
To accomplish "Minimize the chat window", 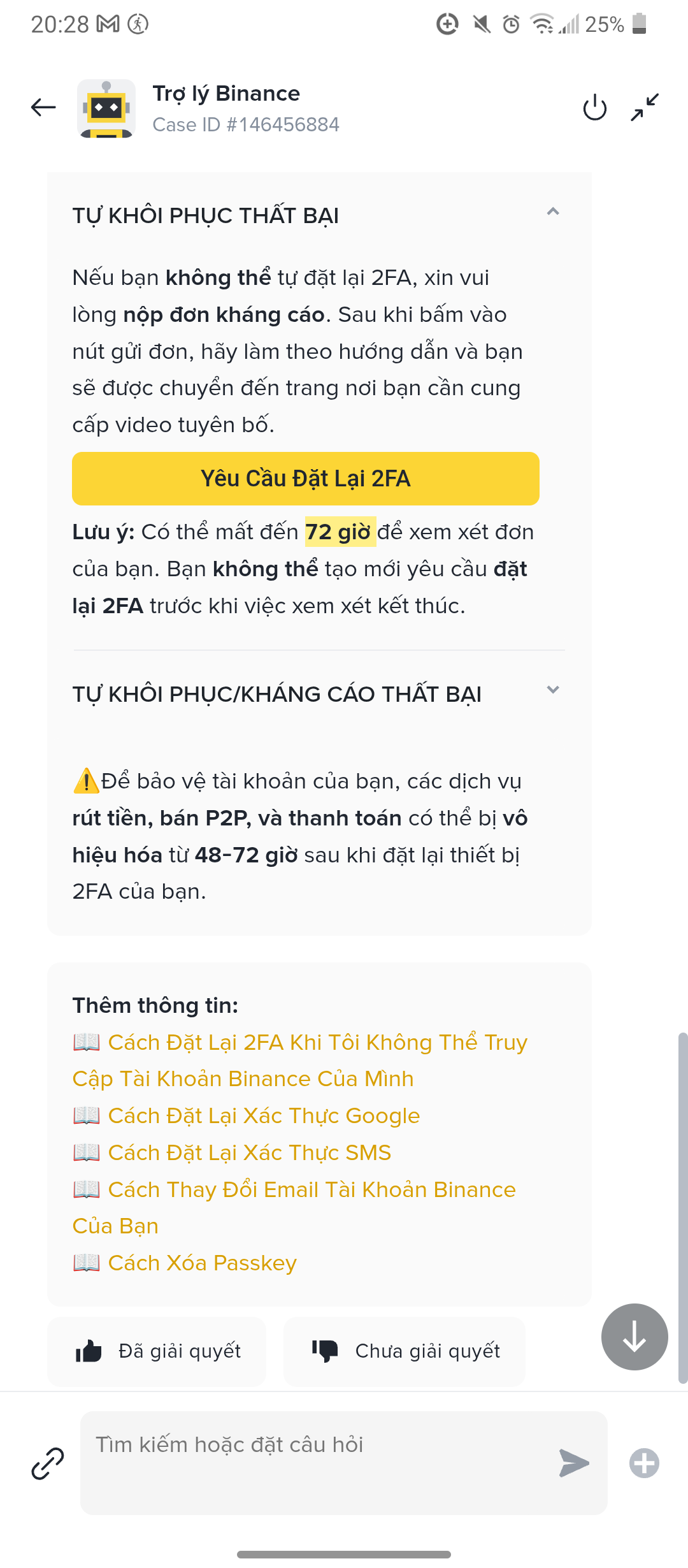I will [644, 108].
